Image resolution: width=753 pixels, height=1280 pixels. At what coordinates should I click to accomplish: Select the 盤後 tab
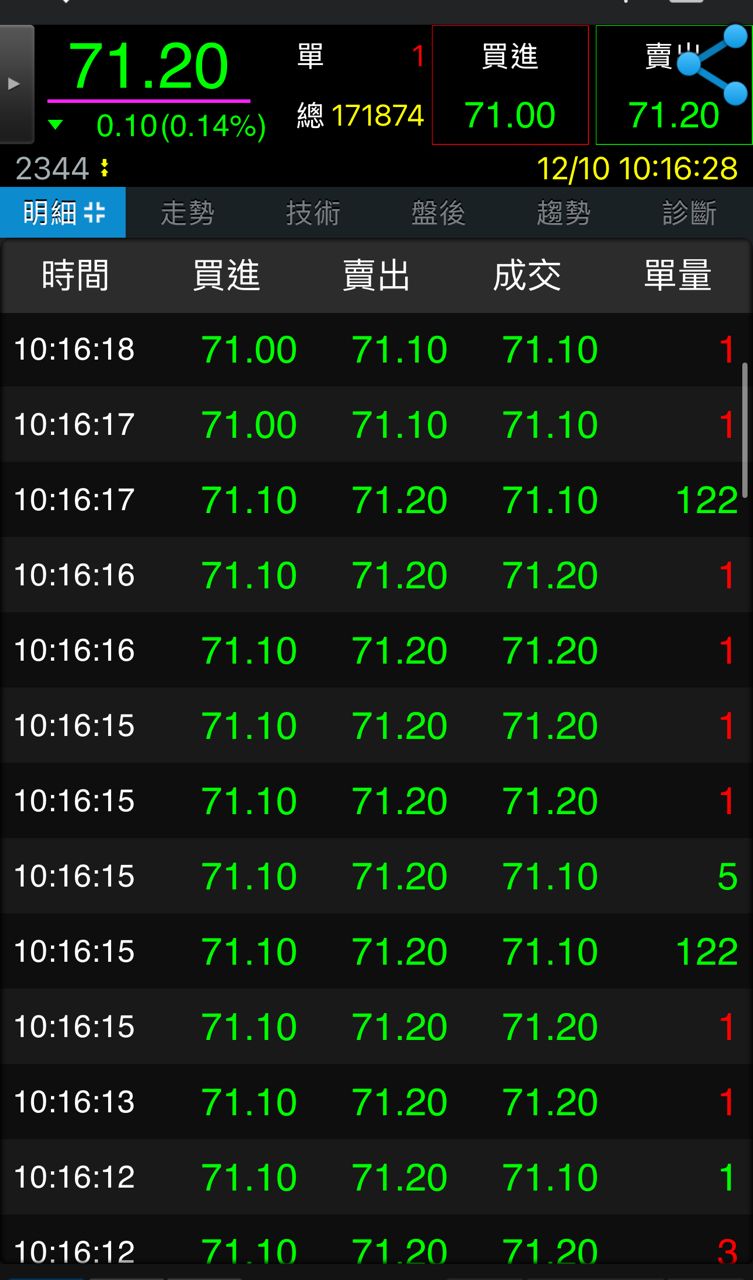tap(438, 213)
